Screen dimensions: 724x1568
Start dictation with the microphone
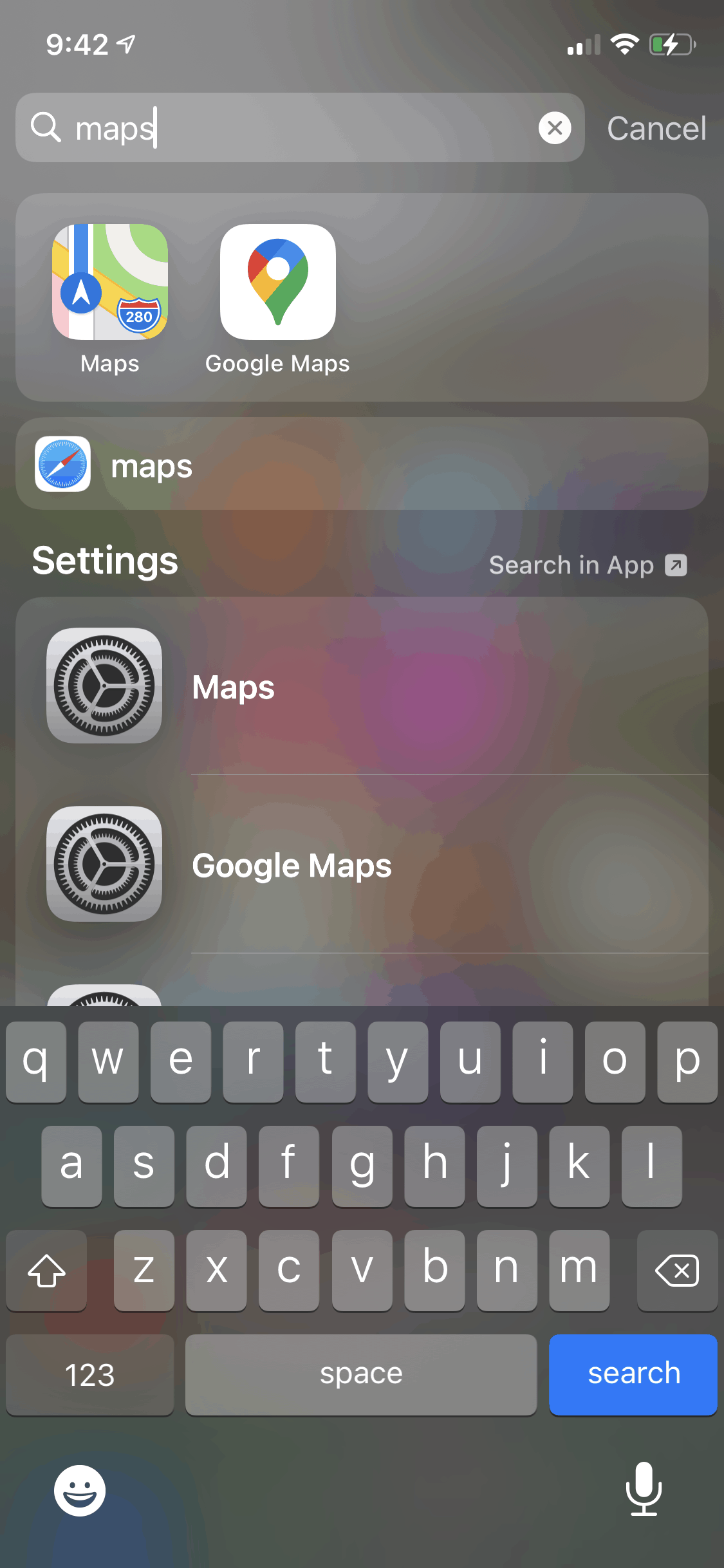[643, 1489]
